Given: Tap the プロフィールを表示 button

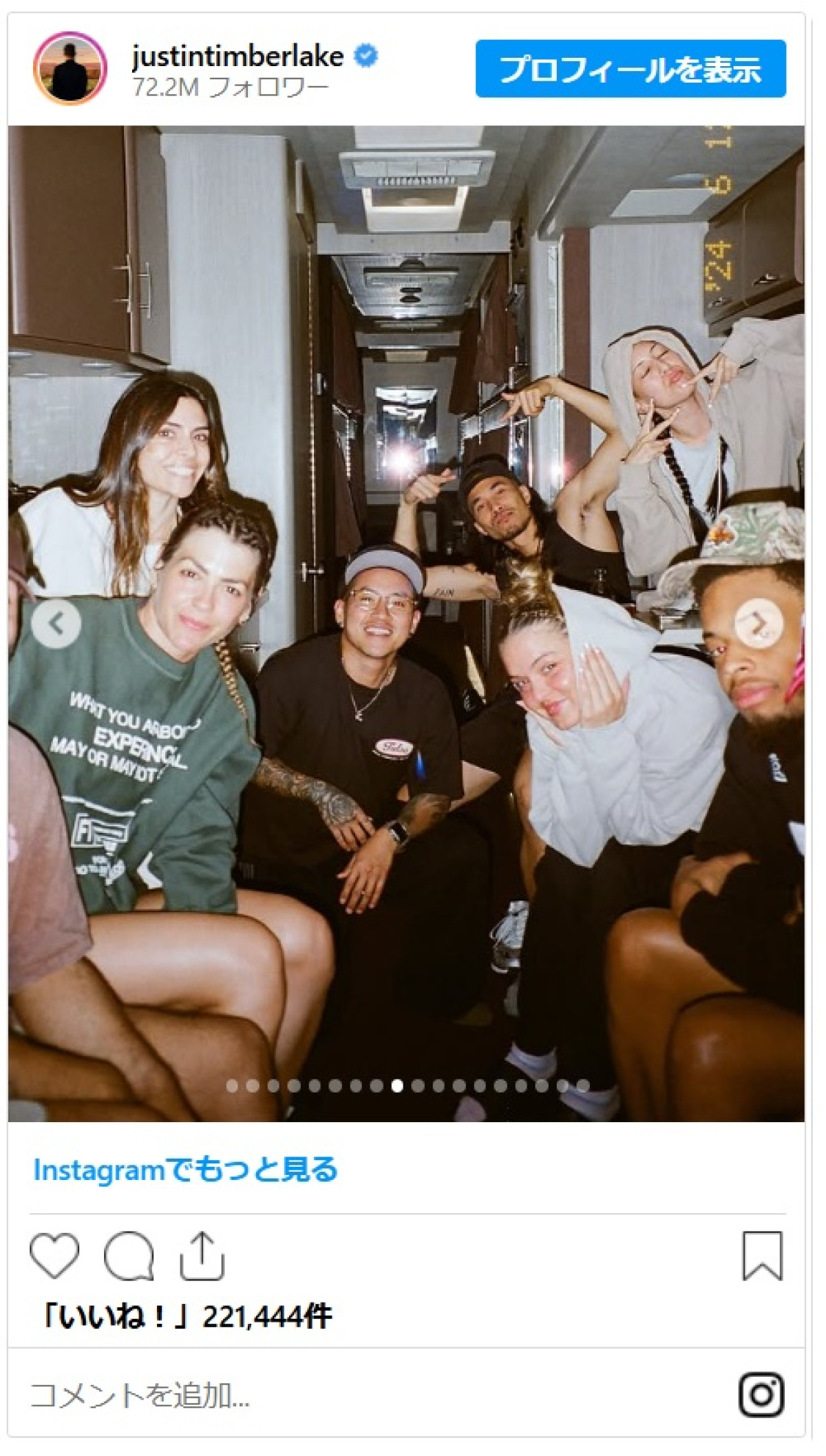Looking at the screenshot, I should tap(630, 69).
